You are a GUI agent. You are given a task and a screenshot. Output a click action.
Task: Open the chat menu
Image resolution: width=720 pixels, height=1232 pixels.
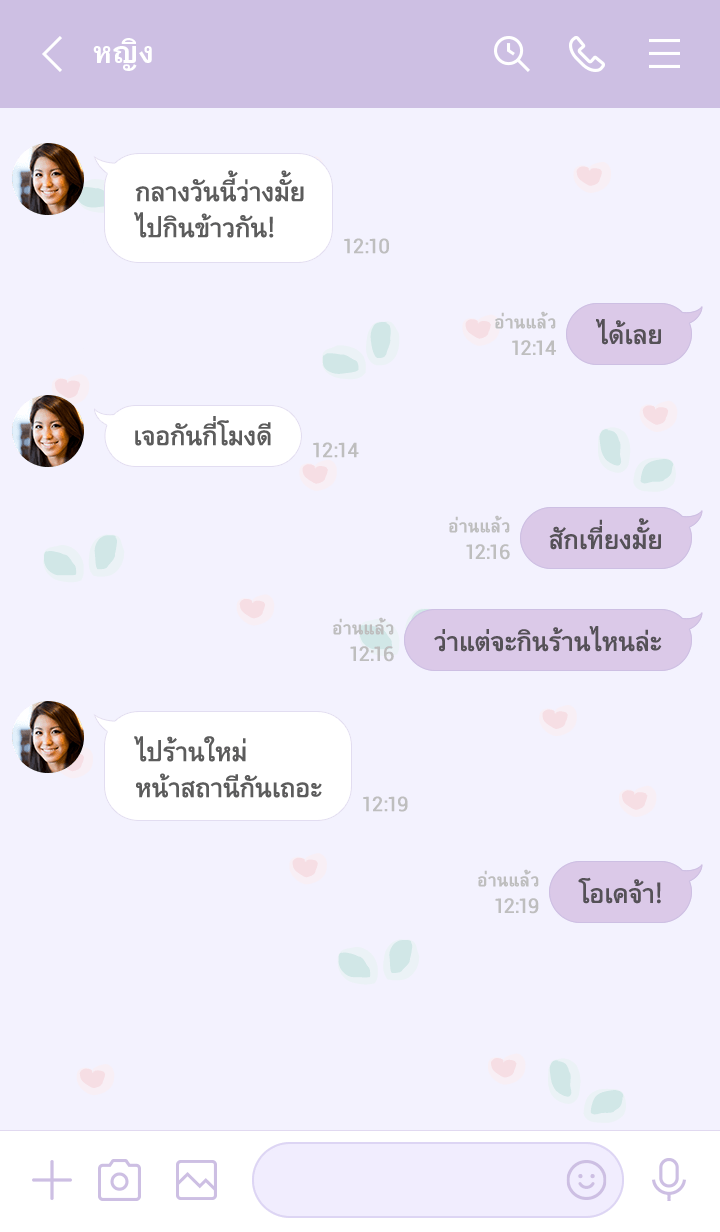click(x=664, y=54)
